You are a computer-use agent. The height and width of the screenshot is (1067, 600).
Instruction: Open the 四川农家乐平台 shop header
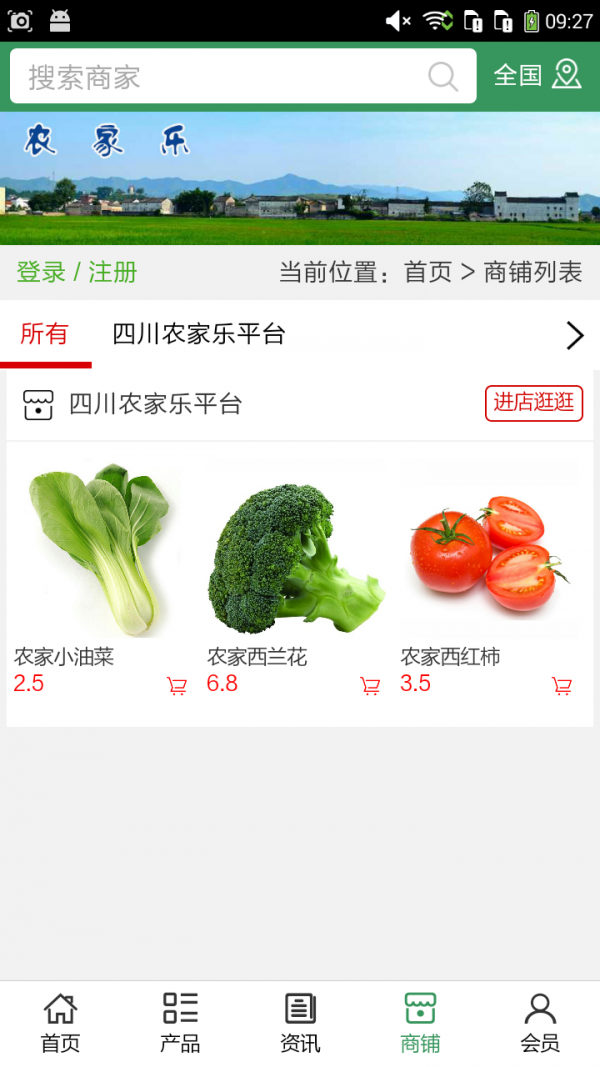point(155,404)
